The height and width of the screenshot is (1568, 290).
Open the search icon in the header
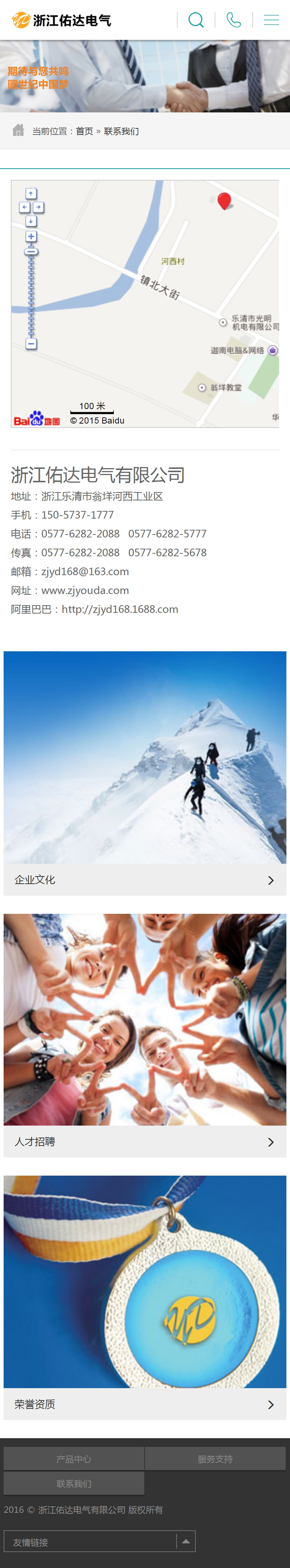point(196,20)
